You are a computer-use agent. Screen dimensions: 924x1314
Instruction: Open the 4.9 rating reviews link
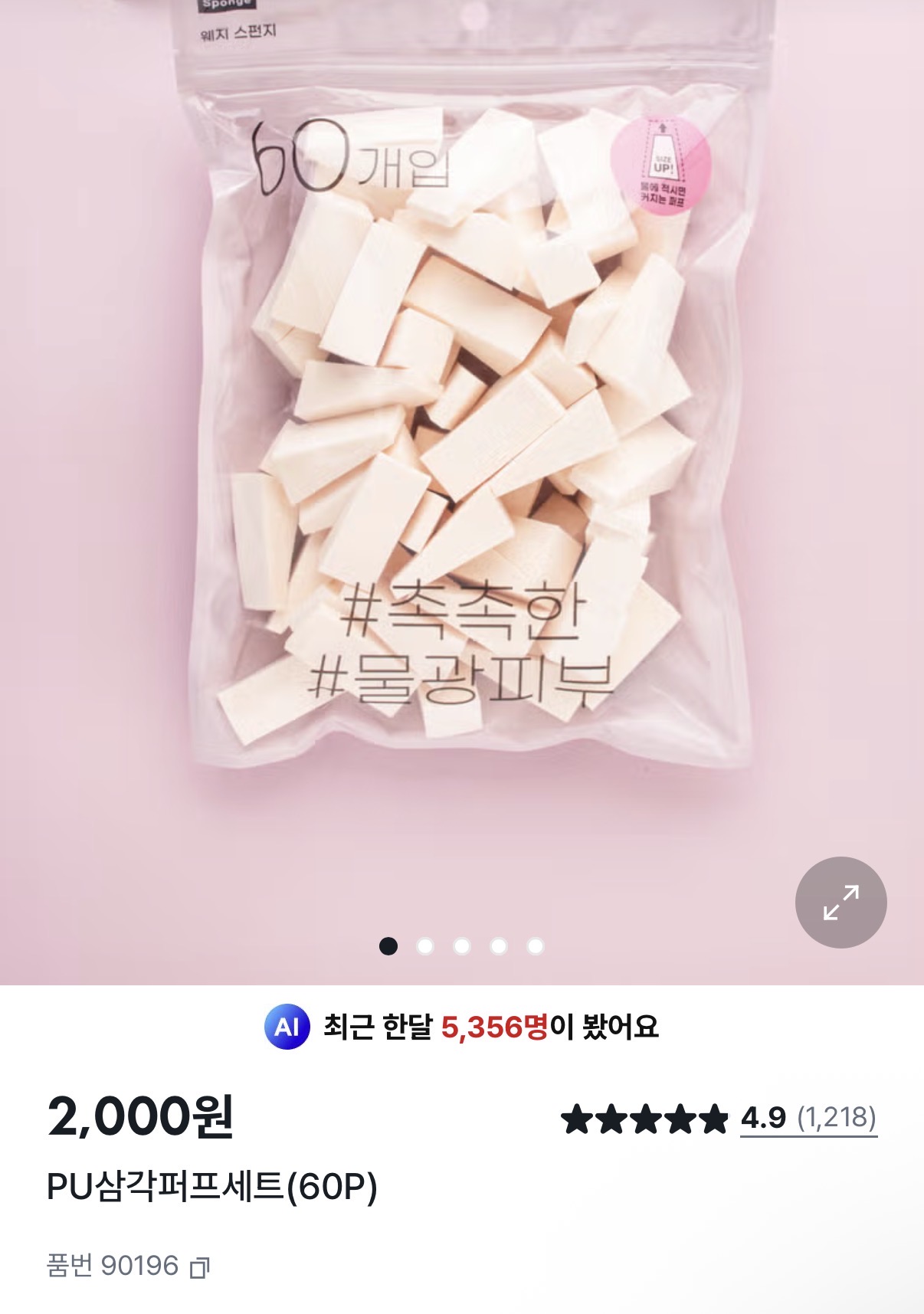pyautogui.click(x=808, y=1118)
